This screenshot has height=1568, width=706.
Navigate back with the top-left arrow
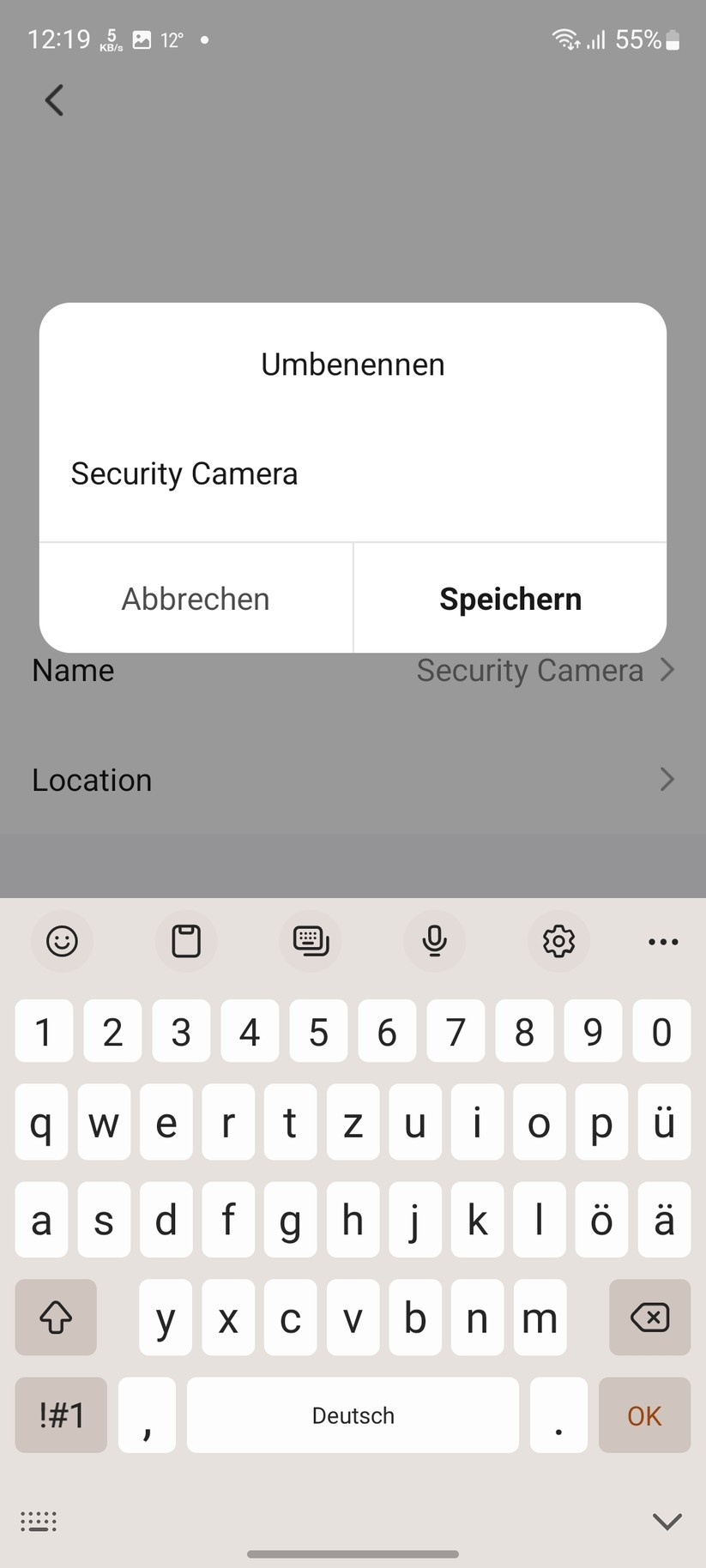(x=54, y=100)
